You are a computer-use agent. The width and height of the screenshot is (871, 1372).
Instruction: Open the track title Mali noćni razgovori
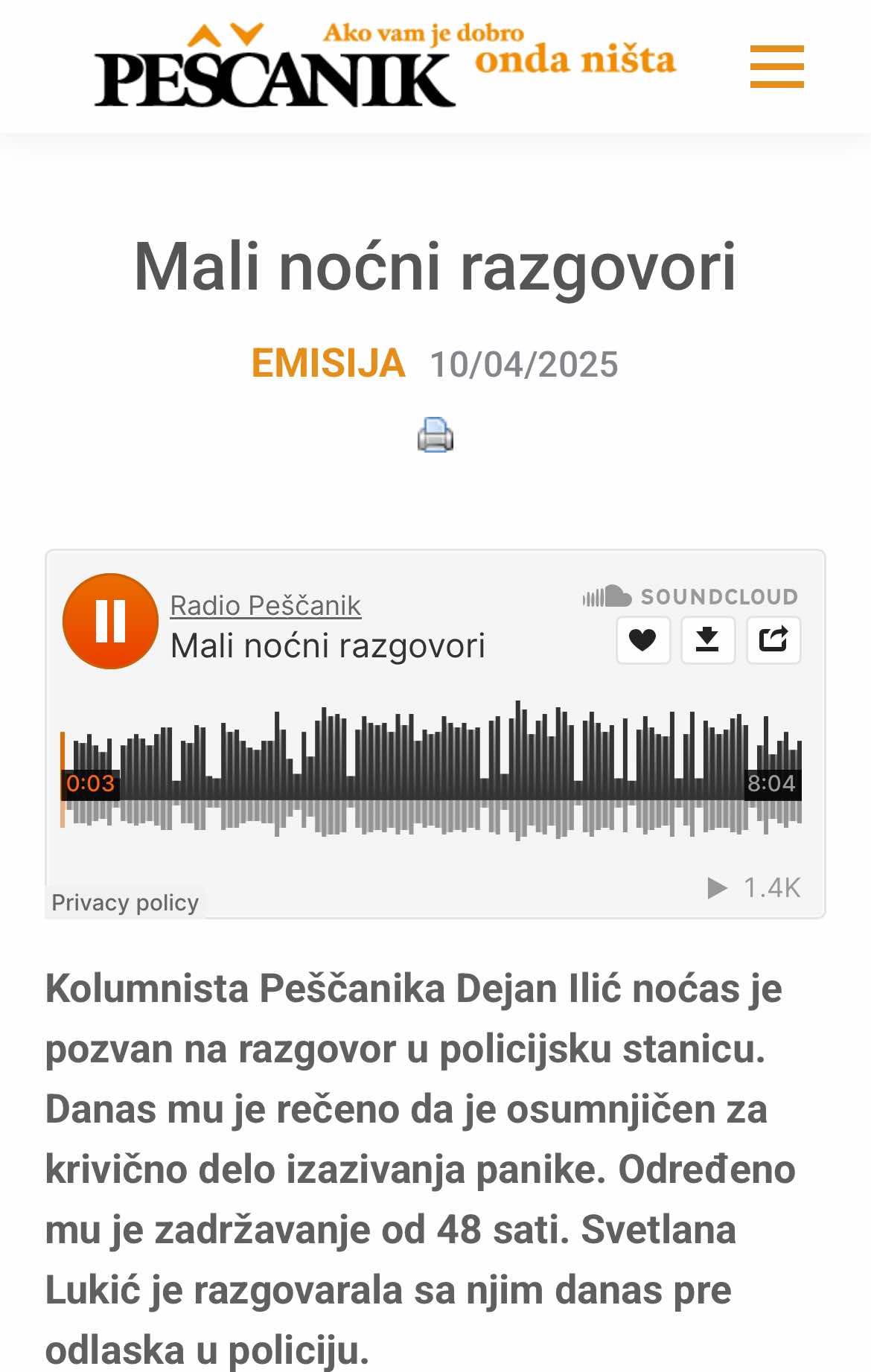328,646
